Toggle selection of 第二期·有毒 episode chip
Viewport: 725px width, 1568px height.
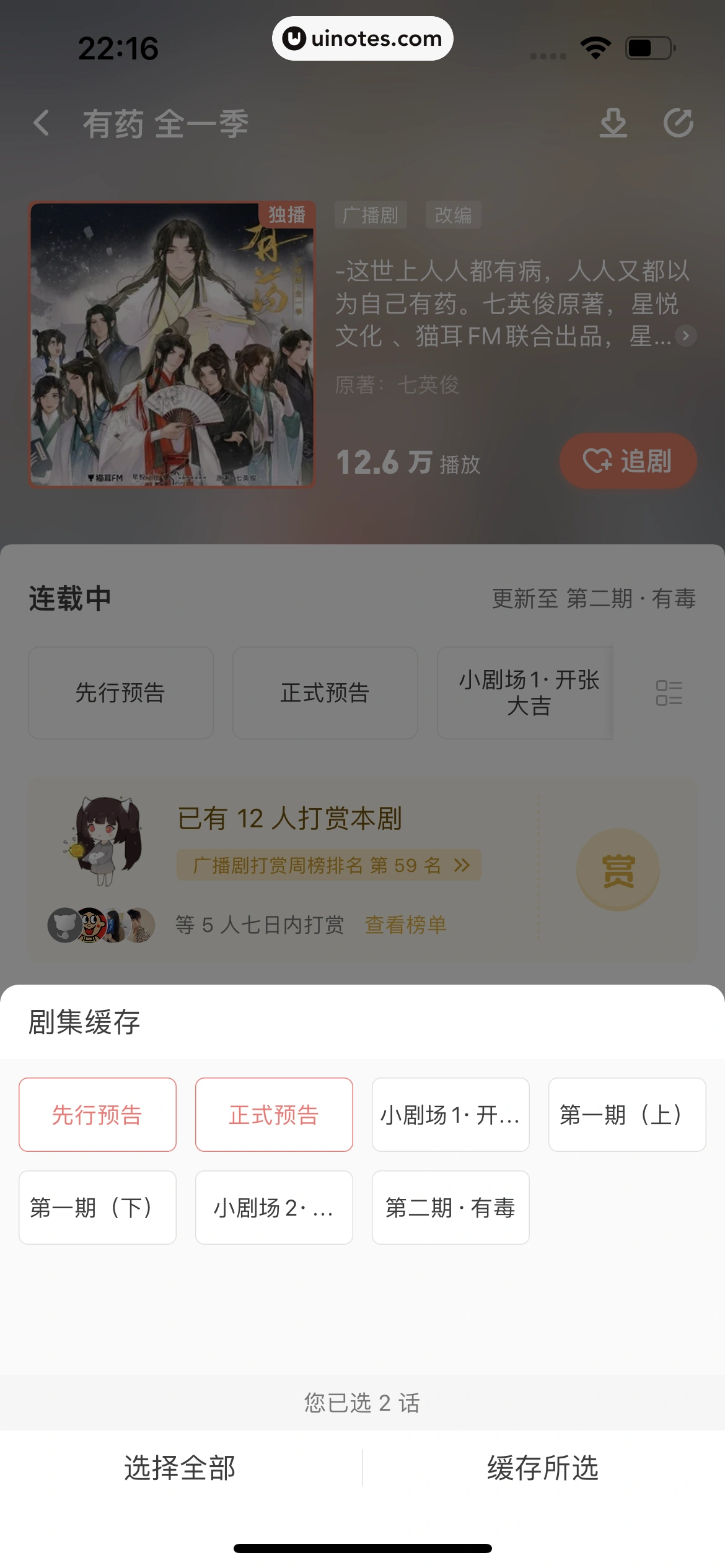point(450,1207)
